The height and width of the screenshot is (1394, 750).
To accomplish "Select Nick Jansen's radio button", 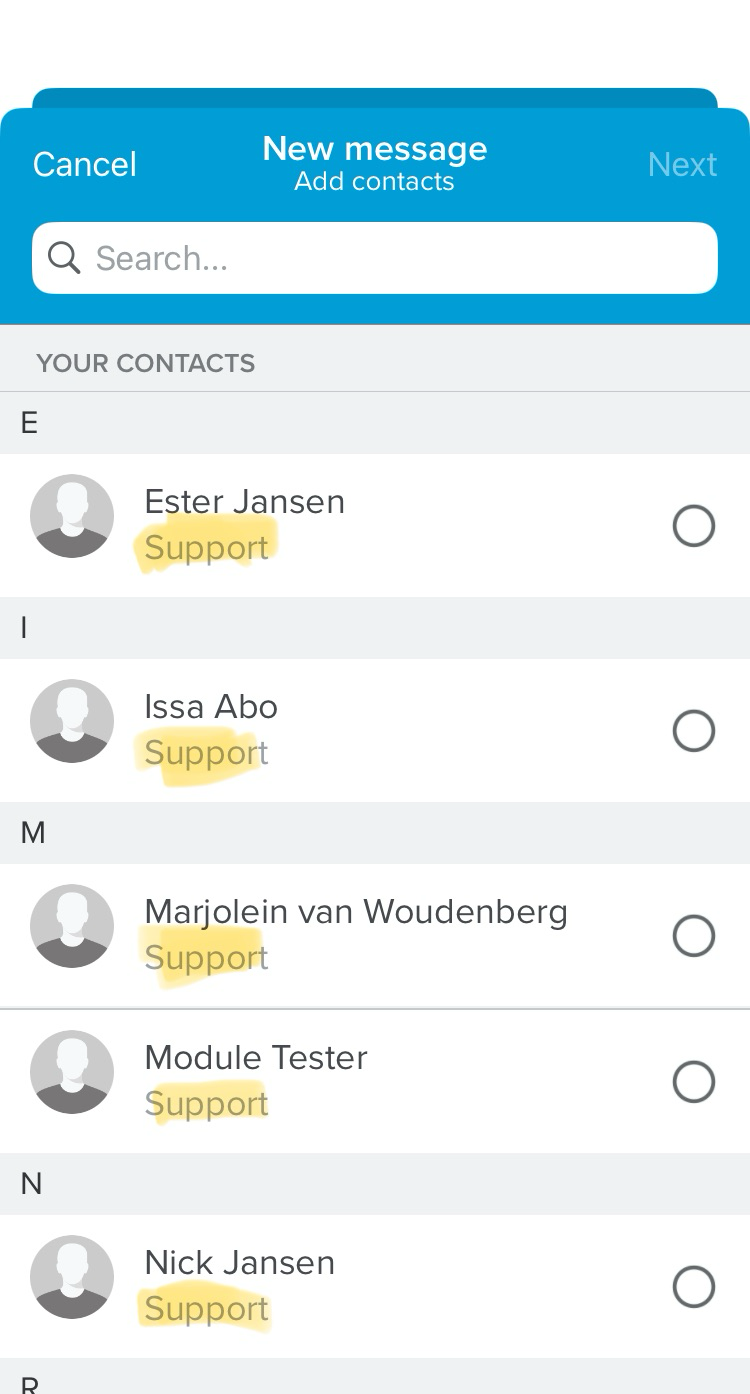I will [694, 1287].
